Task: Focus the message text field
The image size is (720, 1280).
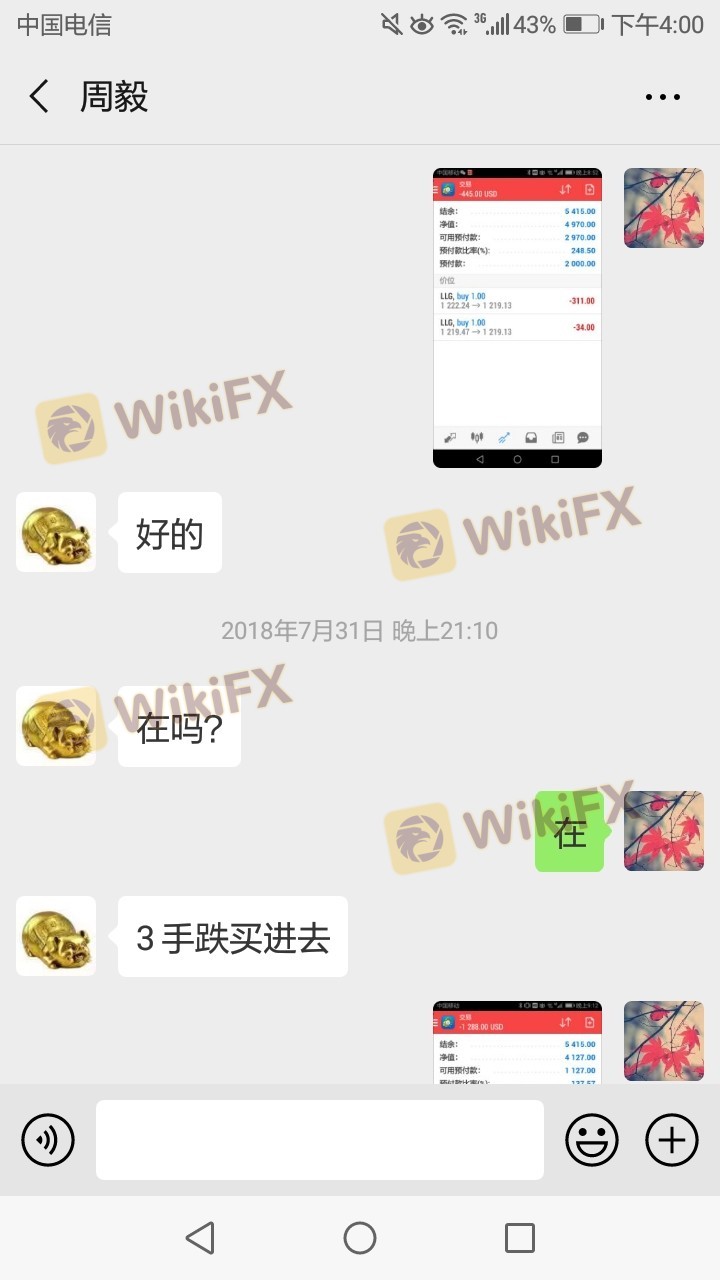Action: (x=320, y=1140)
